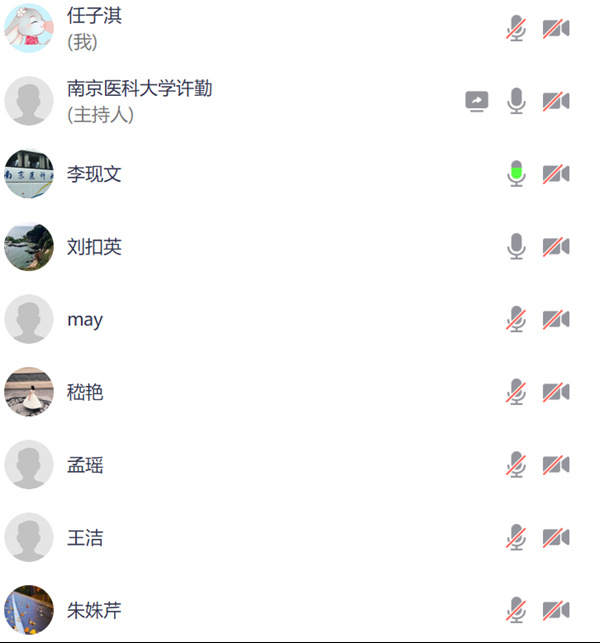Tap the camera-off icon for 嵇艳
Viewport: 600px width, 643px height.
[556, 392]
